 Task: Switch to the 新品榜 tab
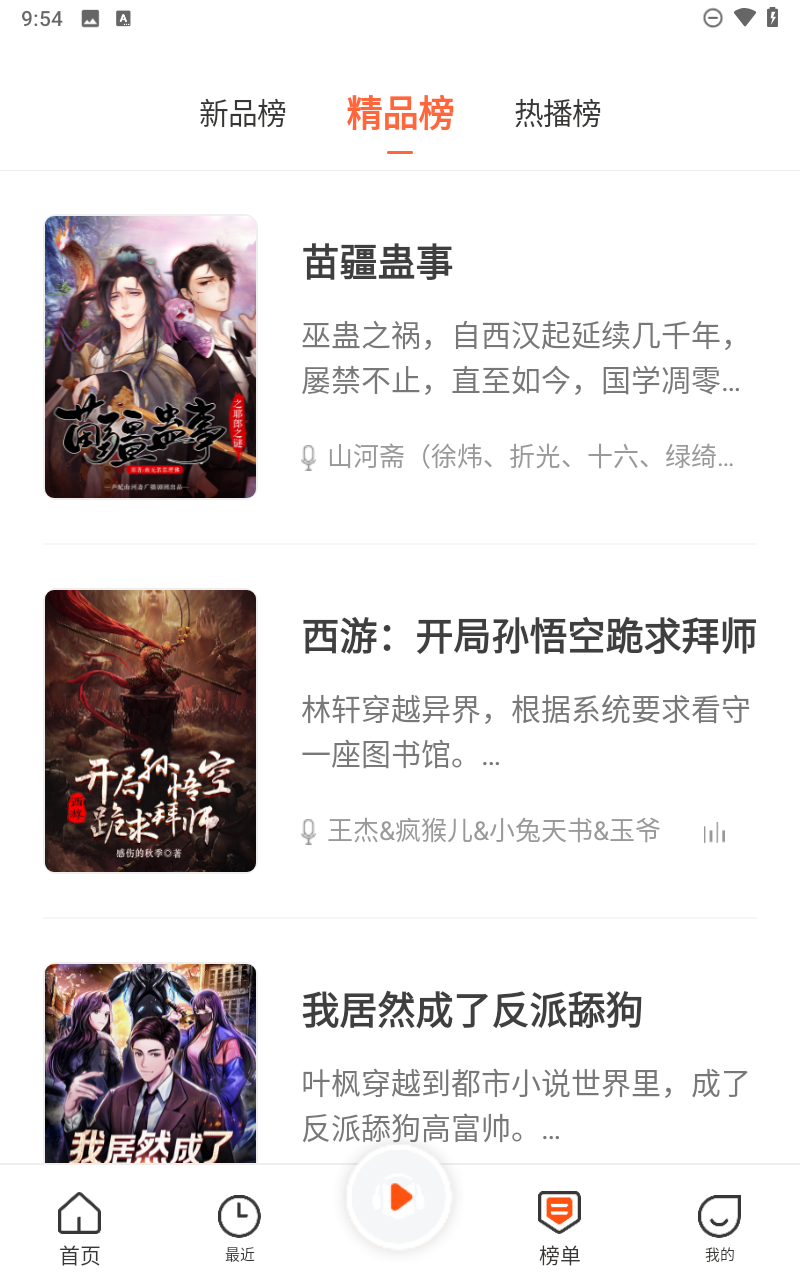coord(242,114)
